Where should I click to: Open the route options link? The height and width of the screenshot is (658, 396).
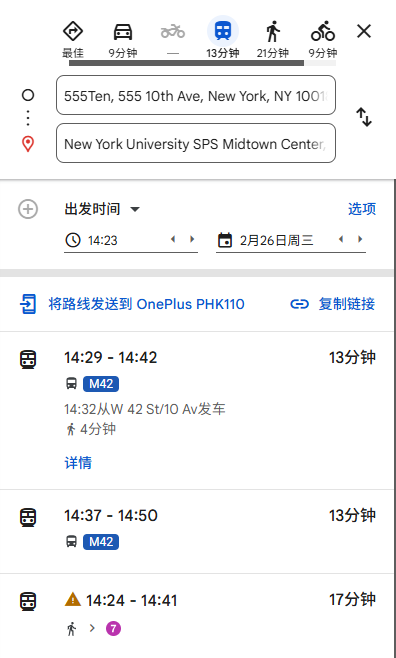tap(362, 209)
